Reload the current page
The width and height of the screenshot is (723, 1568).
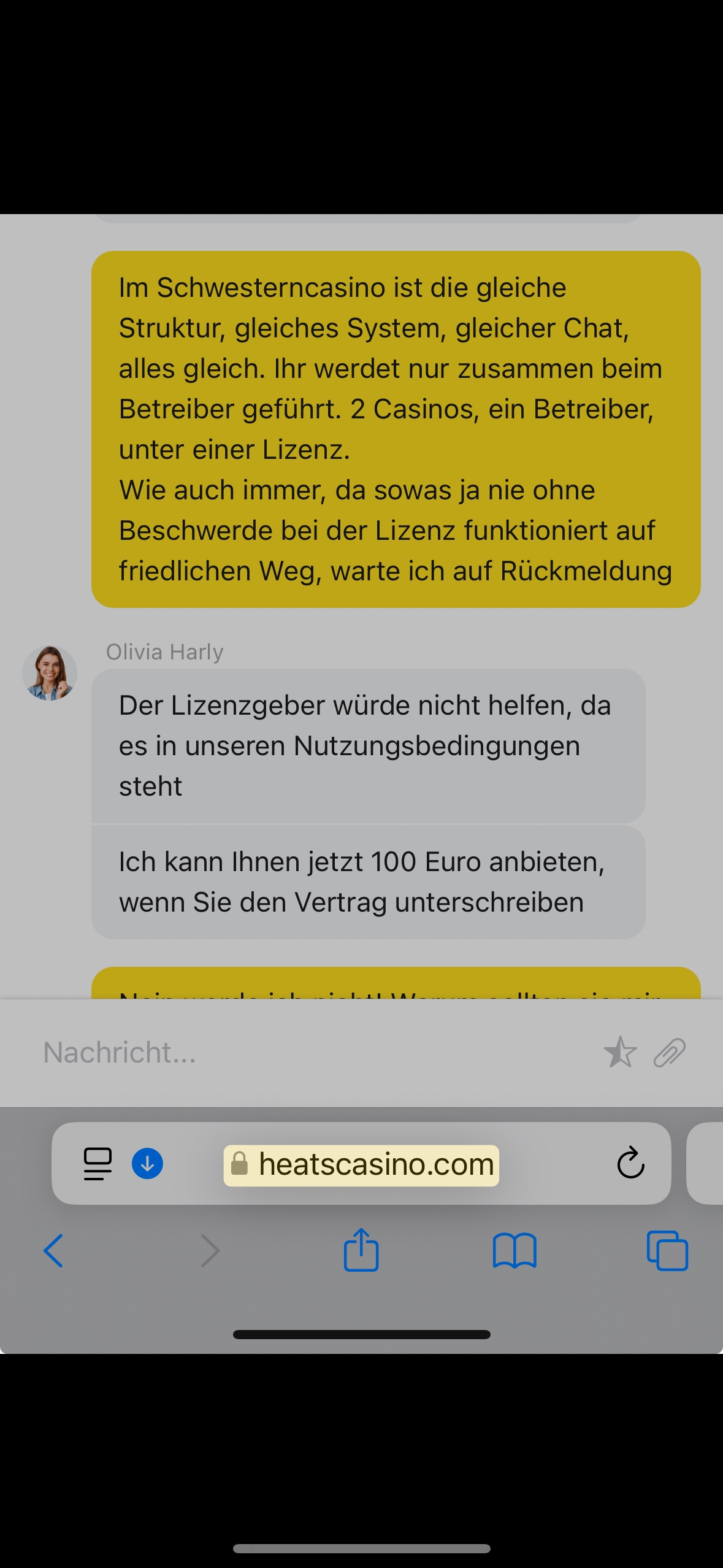click(630, 1164)
